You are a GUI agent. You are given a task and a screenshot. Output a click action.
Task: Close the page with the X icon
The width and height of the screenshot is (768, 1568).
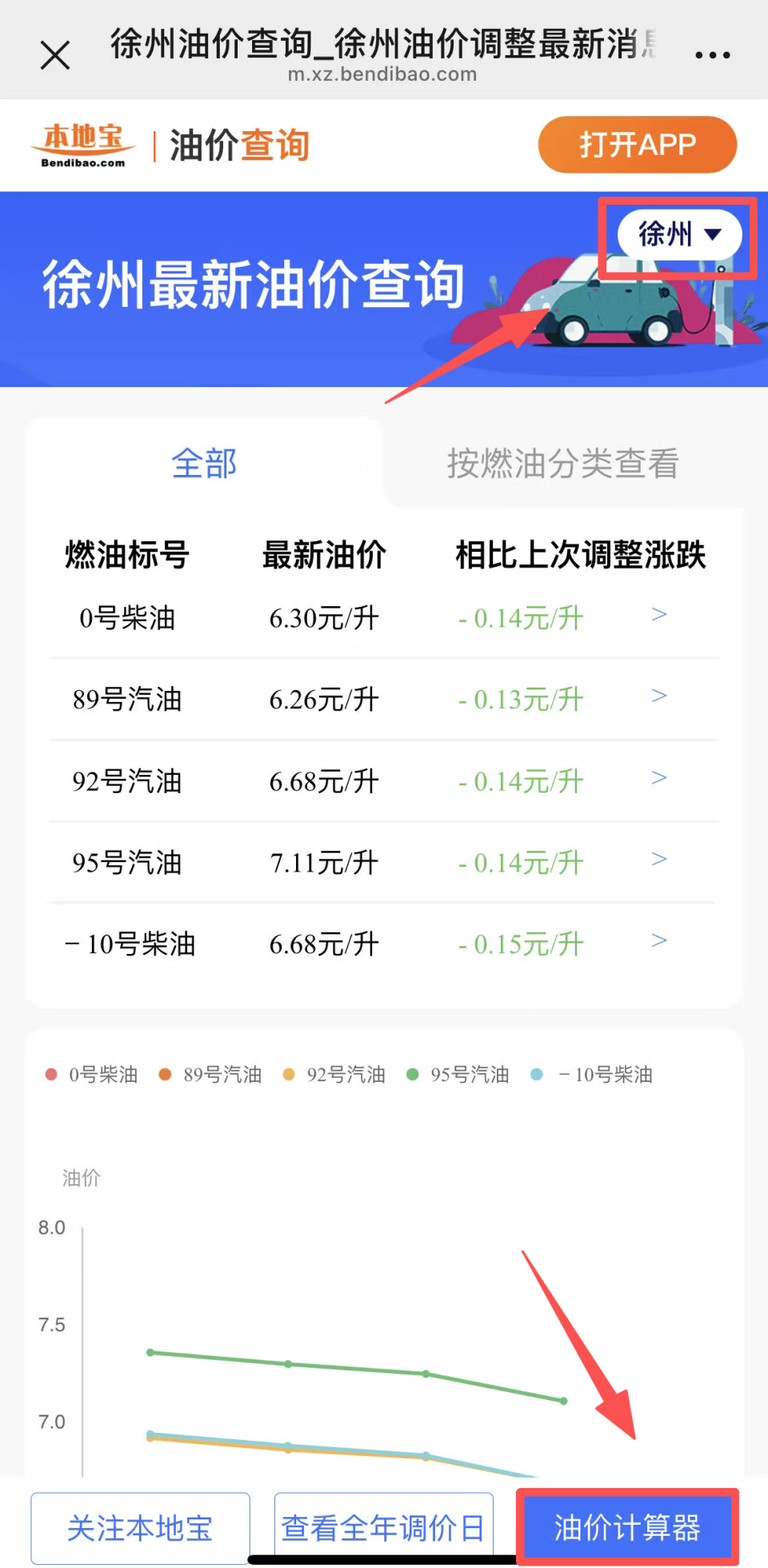click(x=54, y=54)
